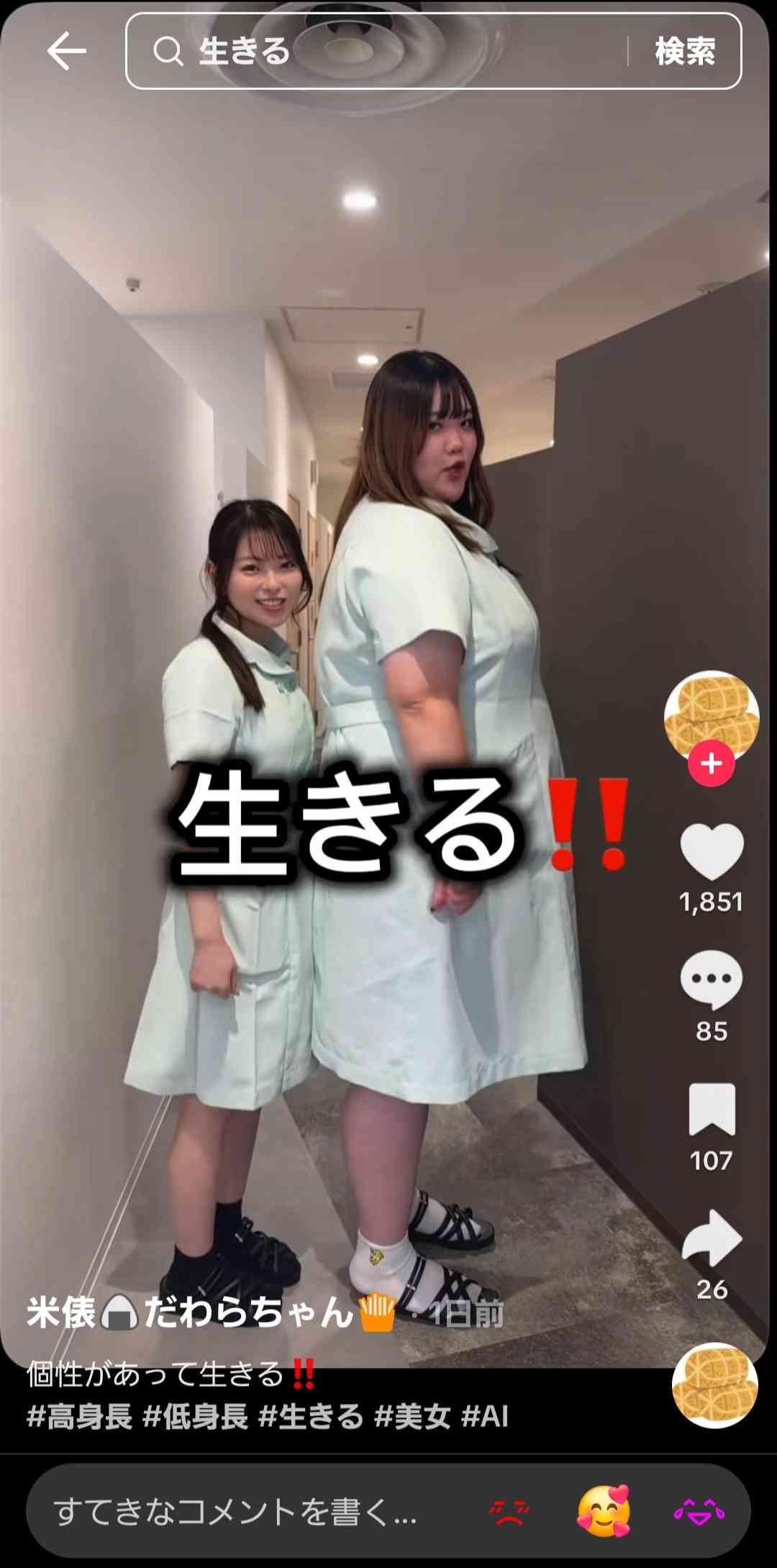Viewport: 777px width, 1568px height.
Task: Open the comments bubble
Action: 711,979
